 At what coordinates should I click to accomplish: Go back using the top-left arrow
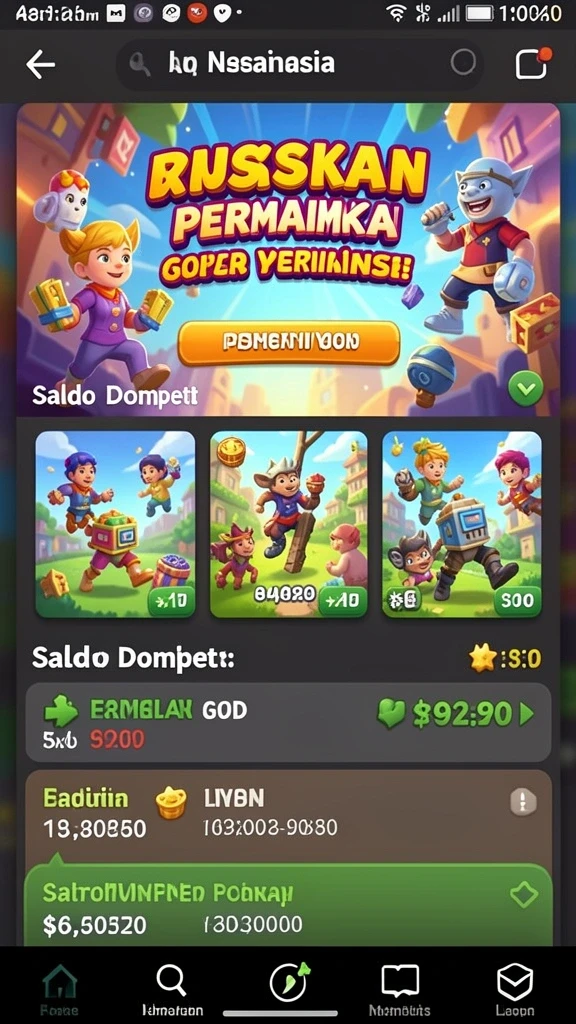(x=40, y=65)
